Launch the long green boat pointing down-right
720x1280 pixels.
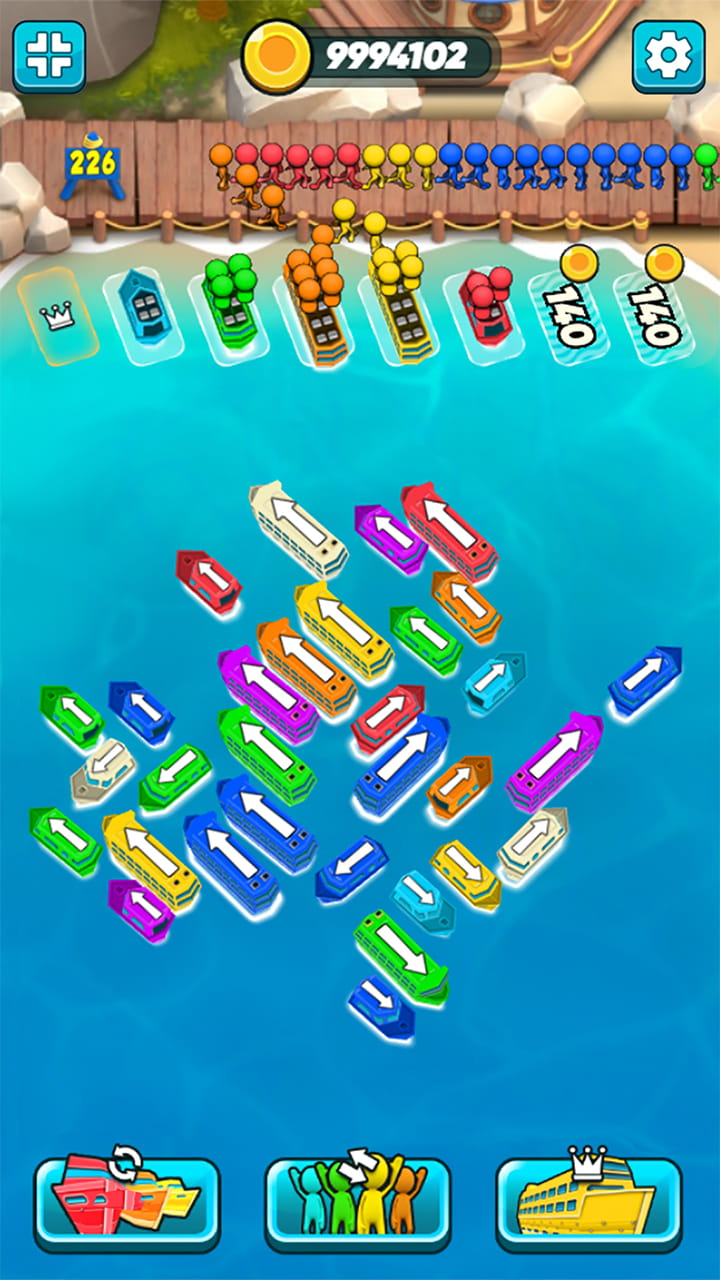point(400,955)
